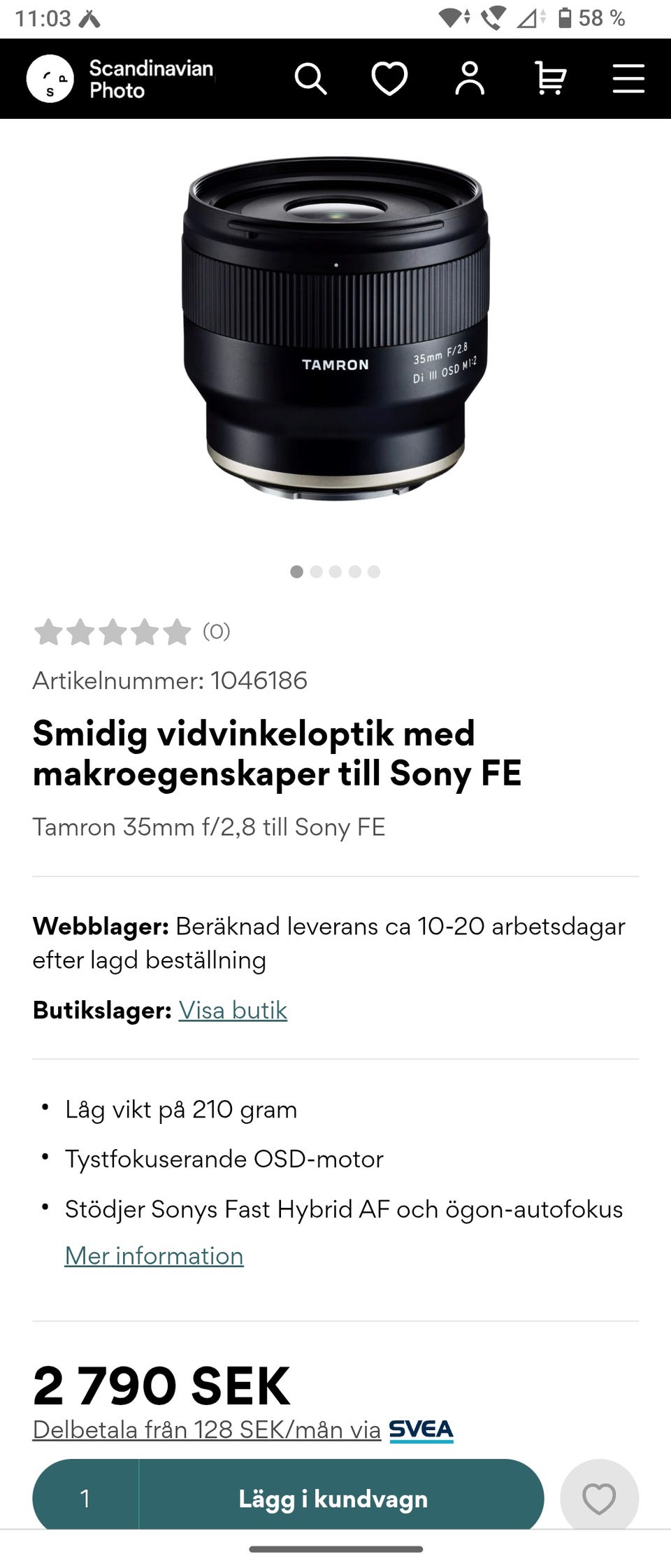Open the Mer information link

154,1256
